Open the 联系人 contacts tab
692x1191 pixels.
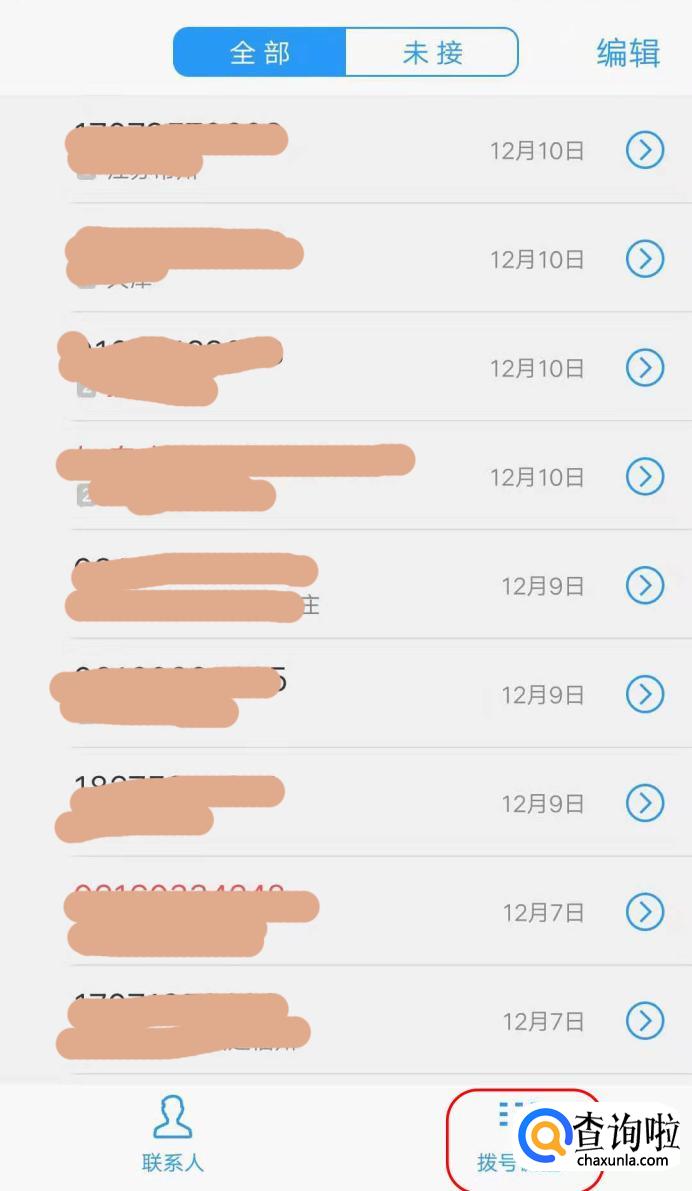pyautogui.click(x=173, y=1134)
